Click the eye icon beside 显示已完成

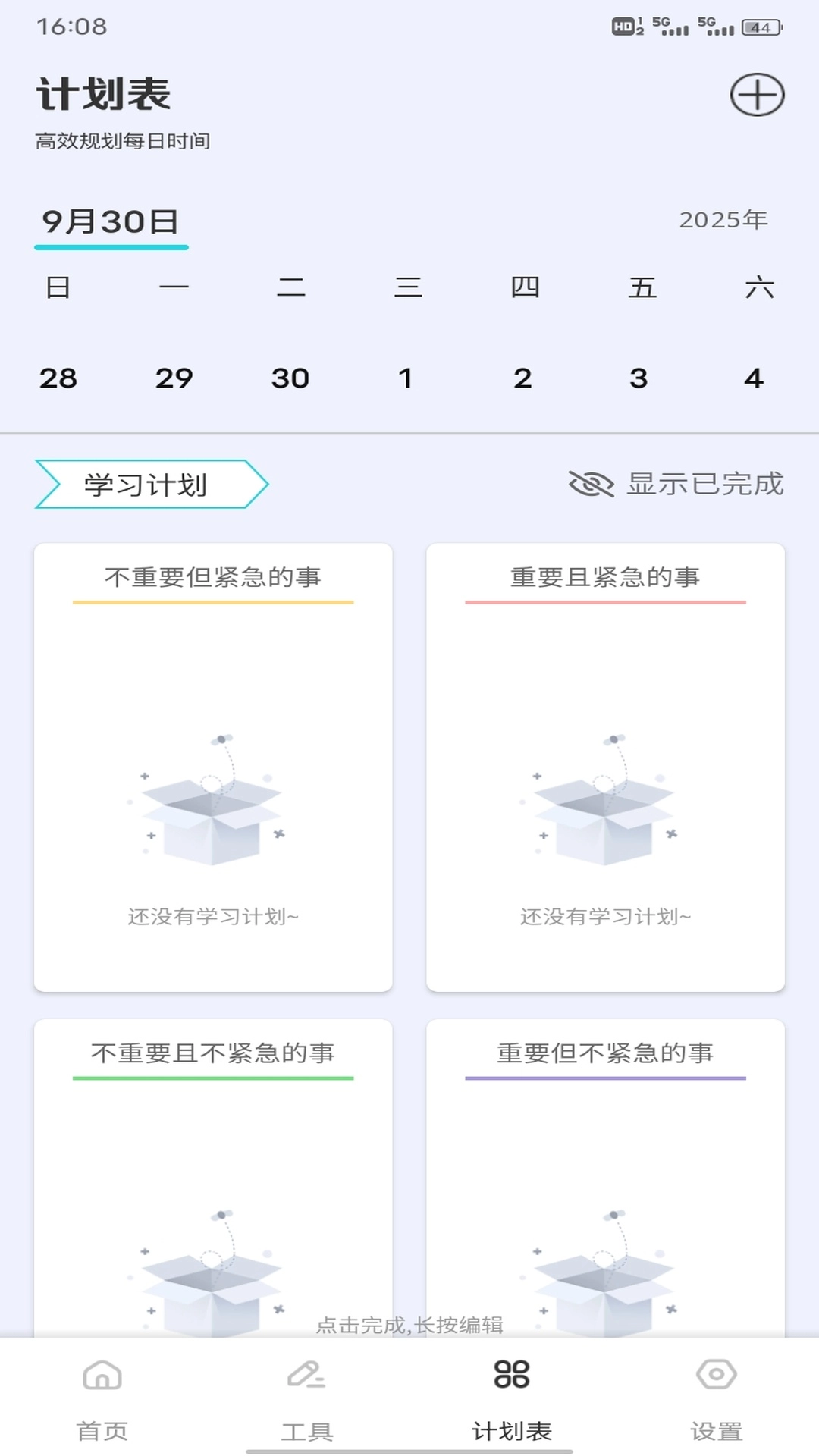coord(592,485)
